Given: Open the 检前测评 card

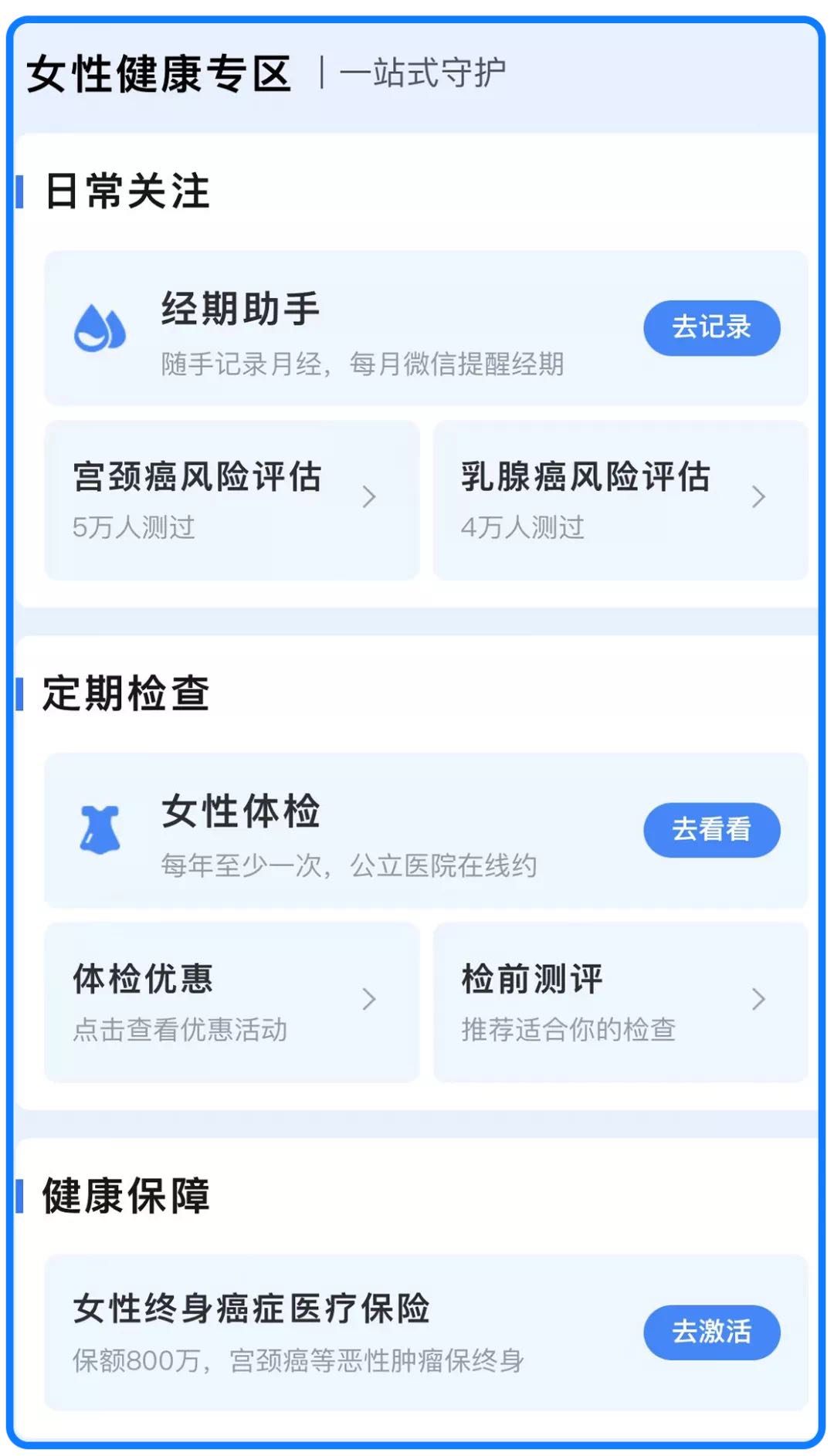Looking at the screenshot, I should (620, 1002).
